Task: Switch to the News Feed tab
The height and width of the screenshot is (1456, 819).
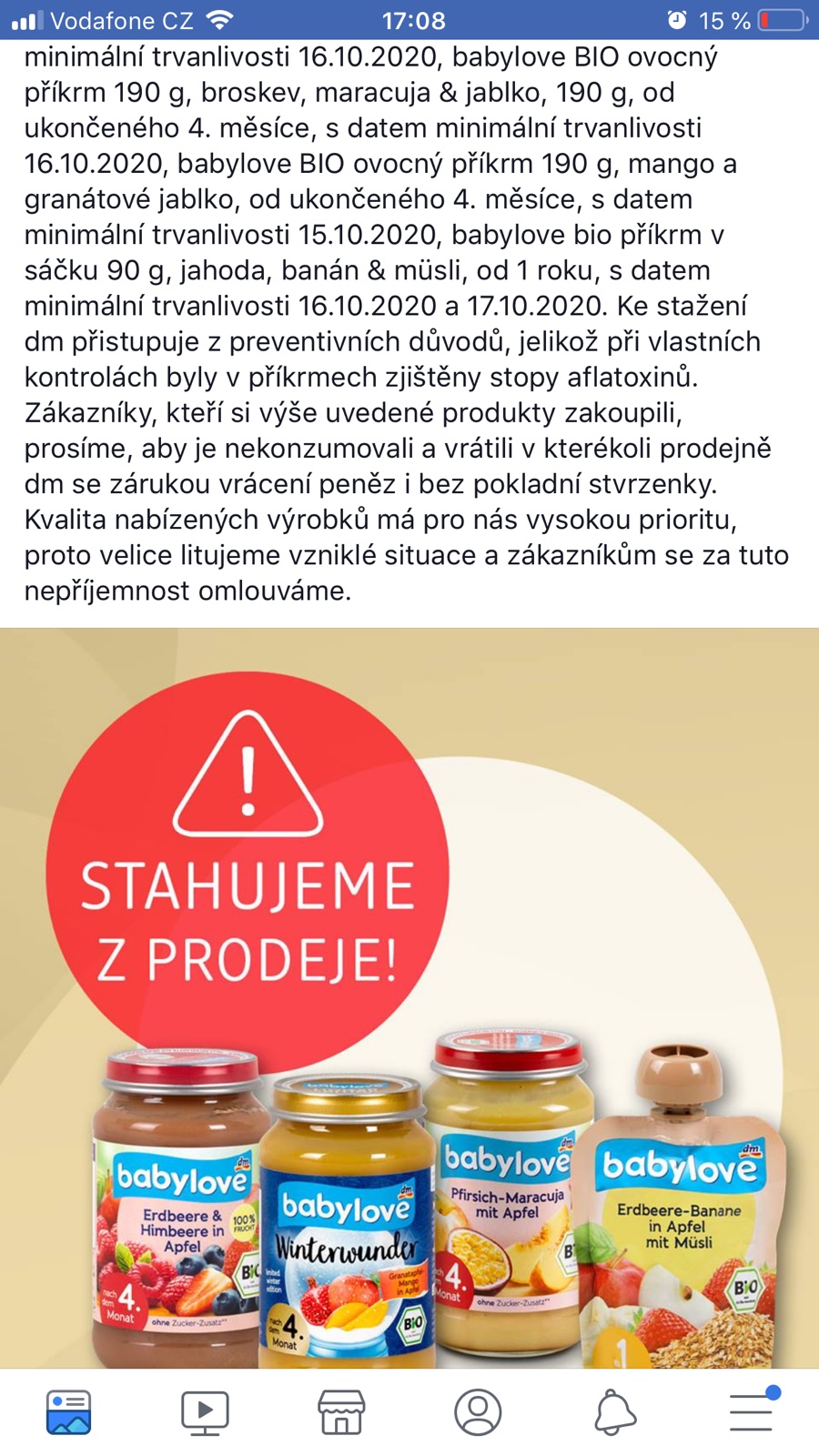Action: [68, 1411]
